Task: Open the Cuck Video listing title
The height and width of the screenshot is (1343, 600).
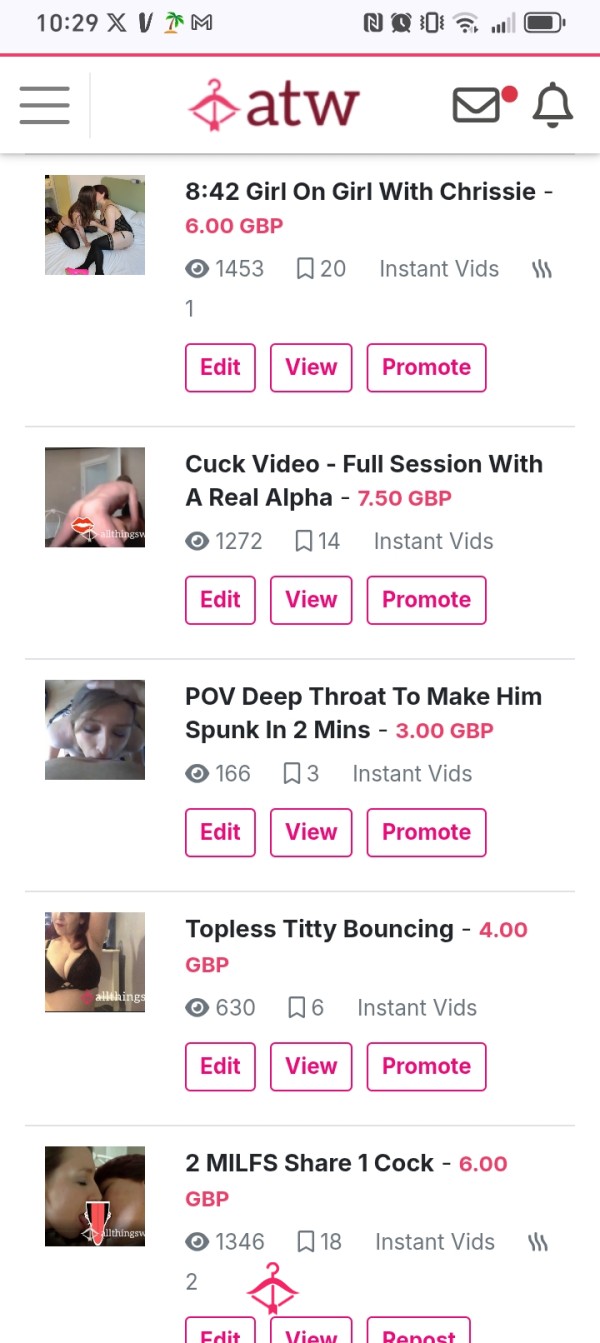Action: (x=364, y=480)
